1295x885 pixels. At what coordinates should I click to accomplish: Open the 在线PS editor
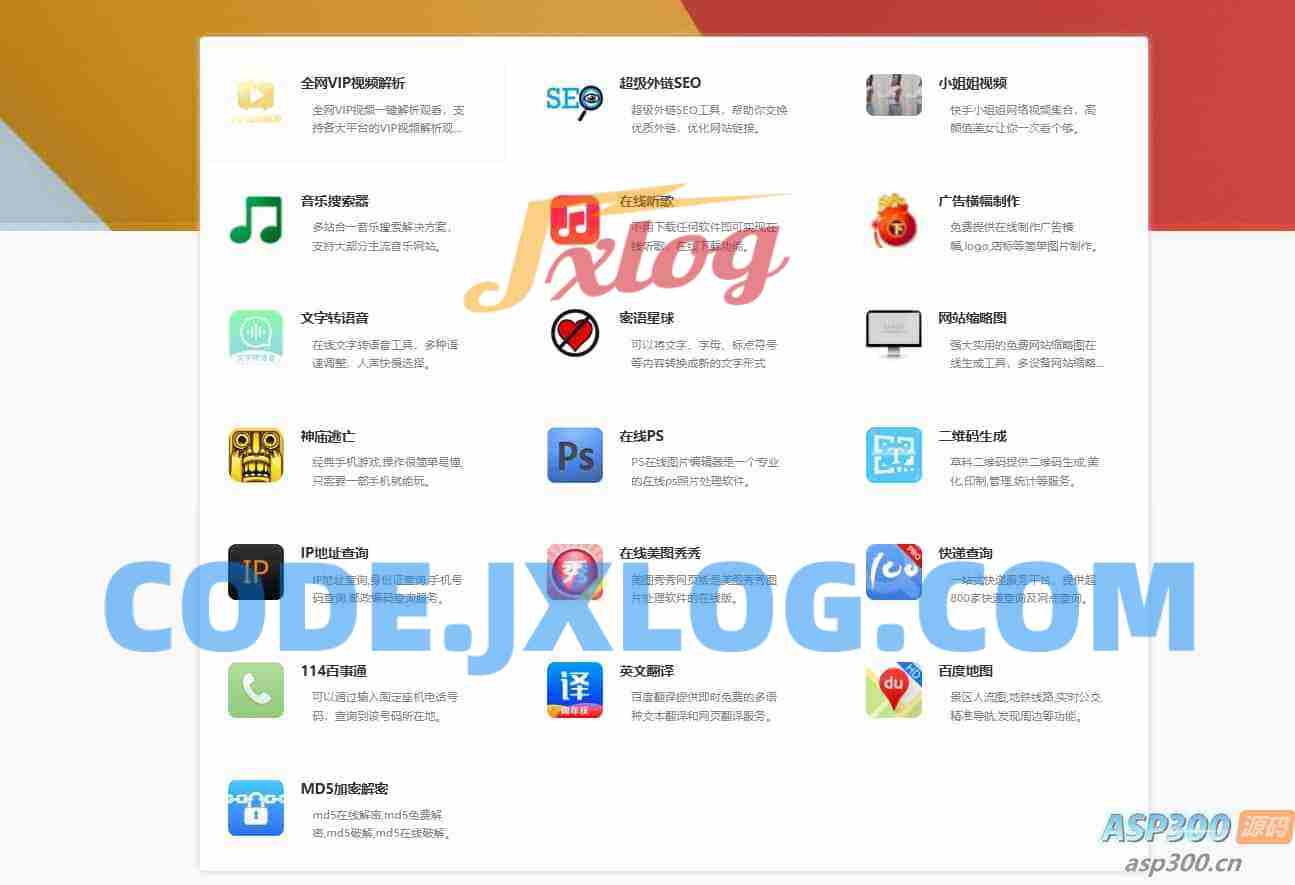[x=641, y=437]
